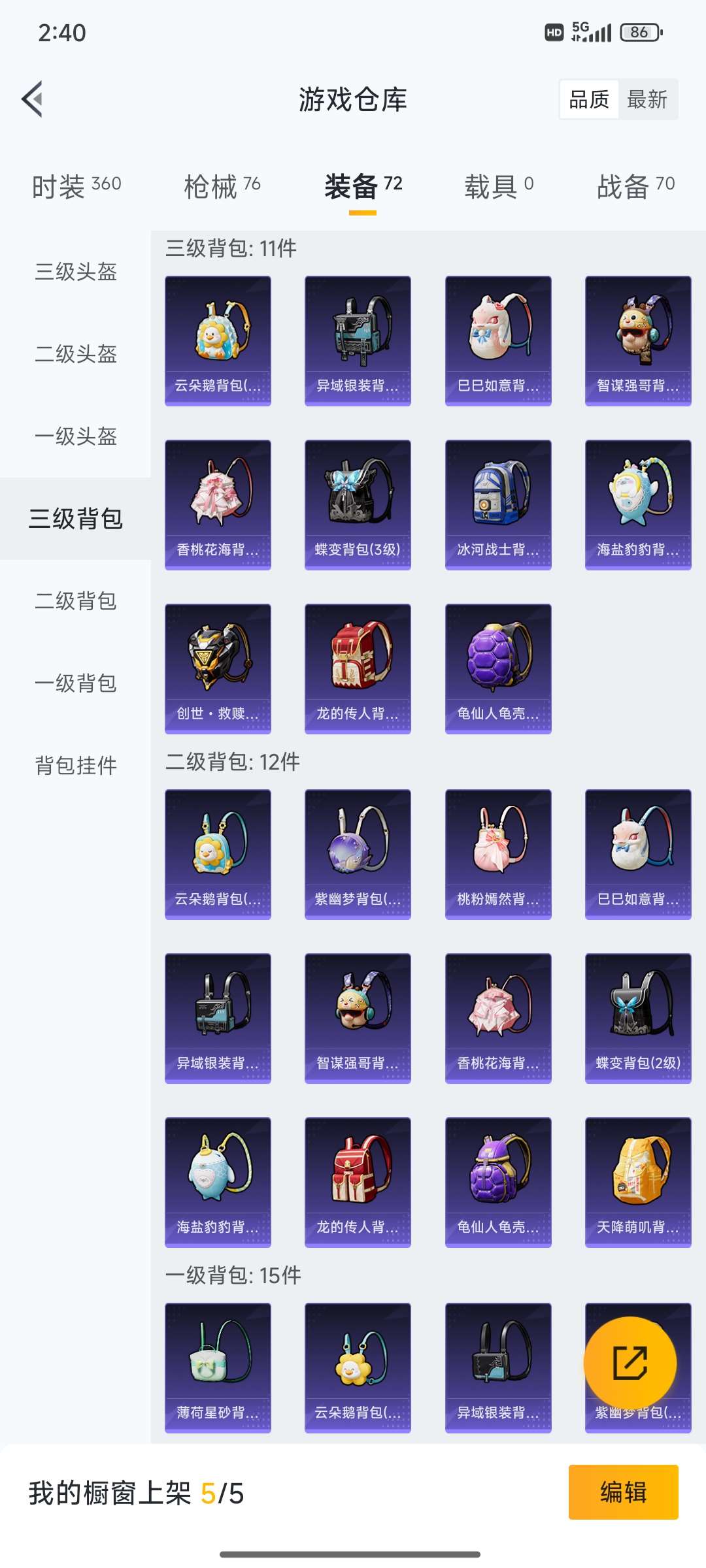
Task: Select 二级头盔 in the side menu
Action: [x=76, y=354]
